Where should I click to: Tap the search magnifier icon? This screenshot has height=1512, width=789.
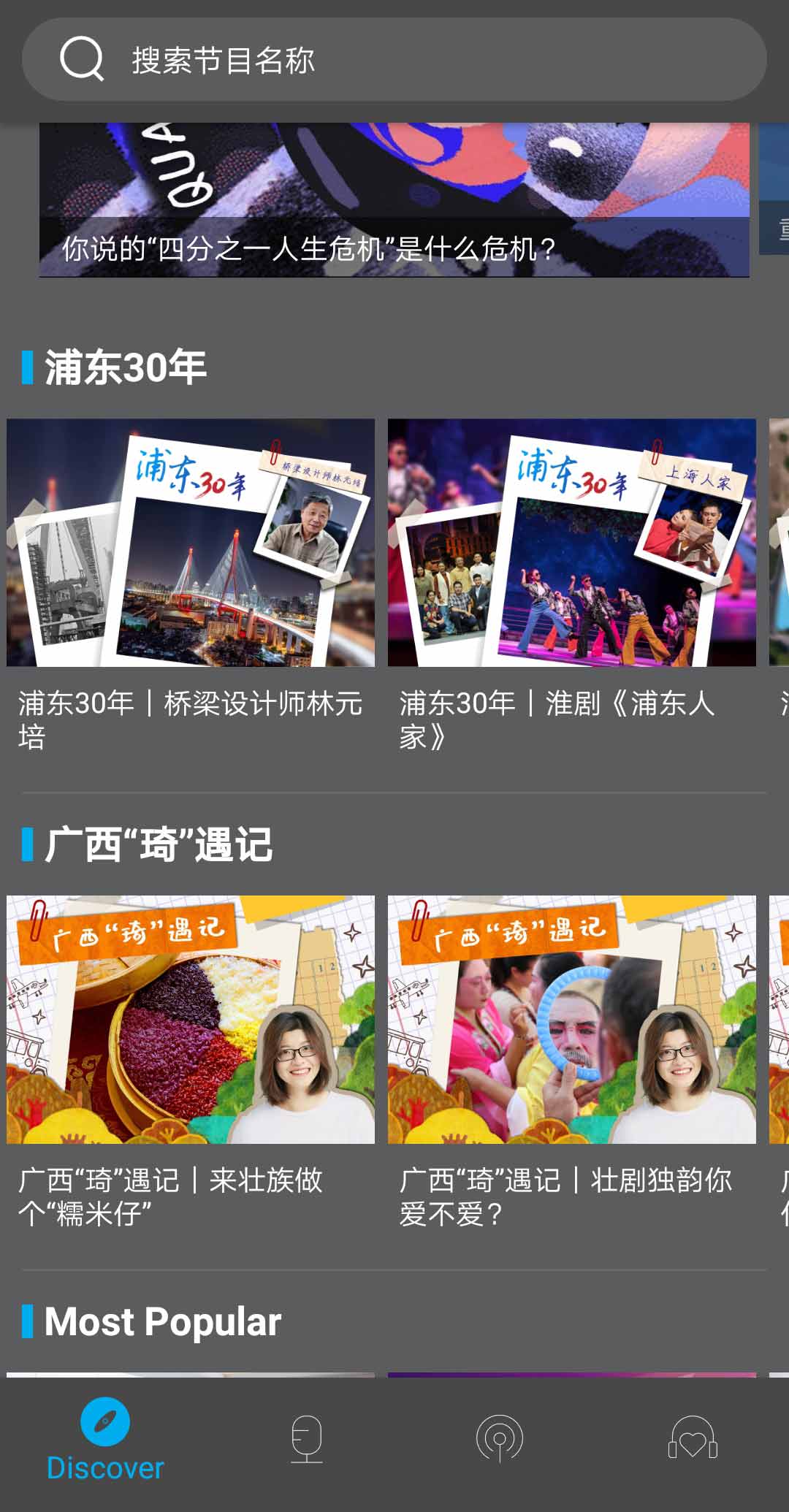click(83, 59)
